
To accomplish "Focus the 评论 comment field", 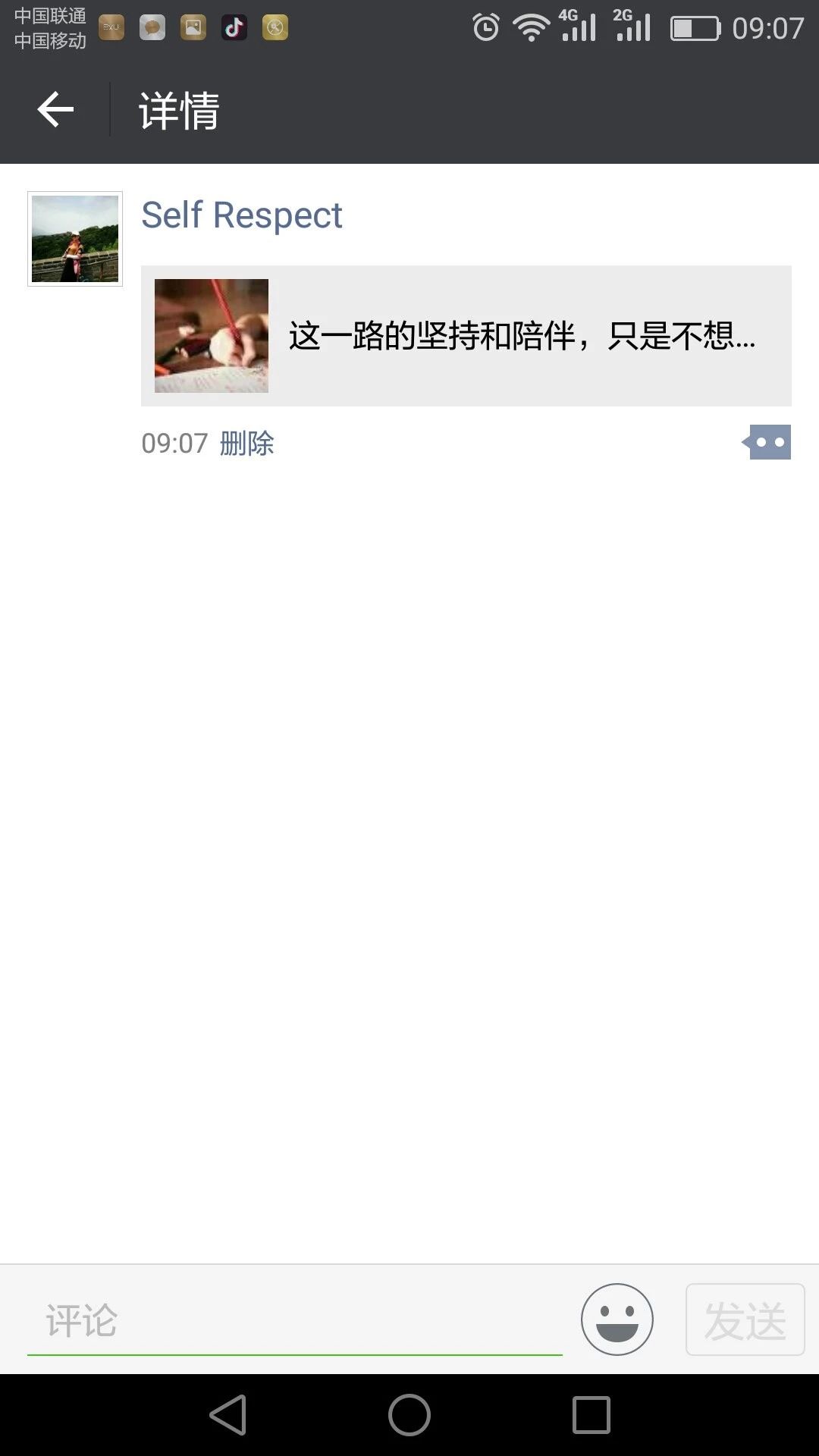I will [x=294, y=1320].
